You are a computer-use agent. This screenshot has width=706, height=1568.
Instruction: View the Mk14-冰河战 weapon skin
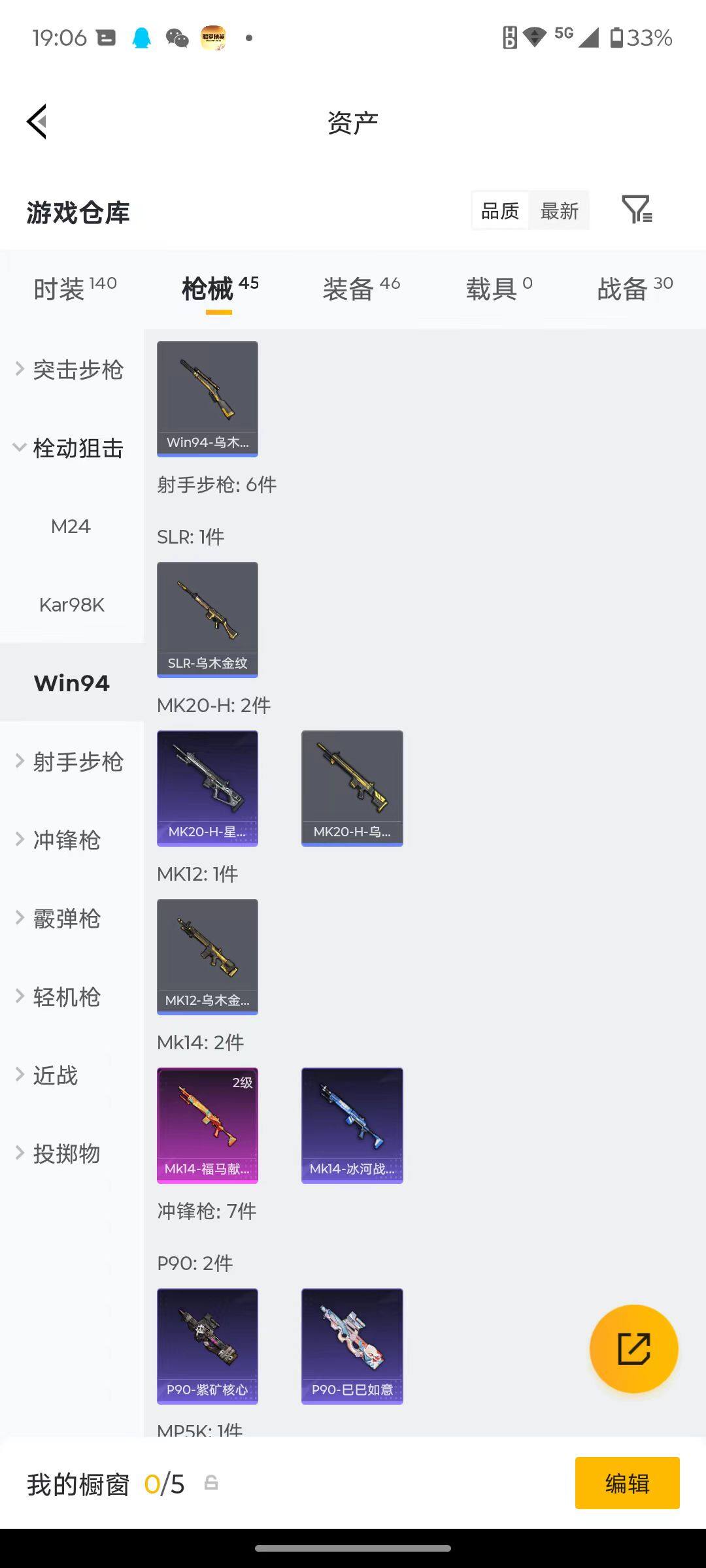click(x=352, y=1124)
